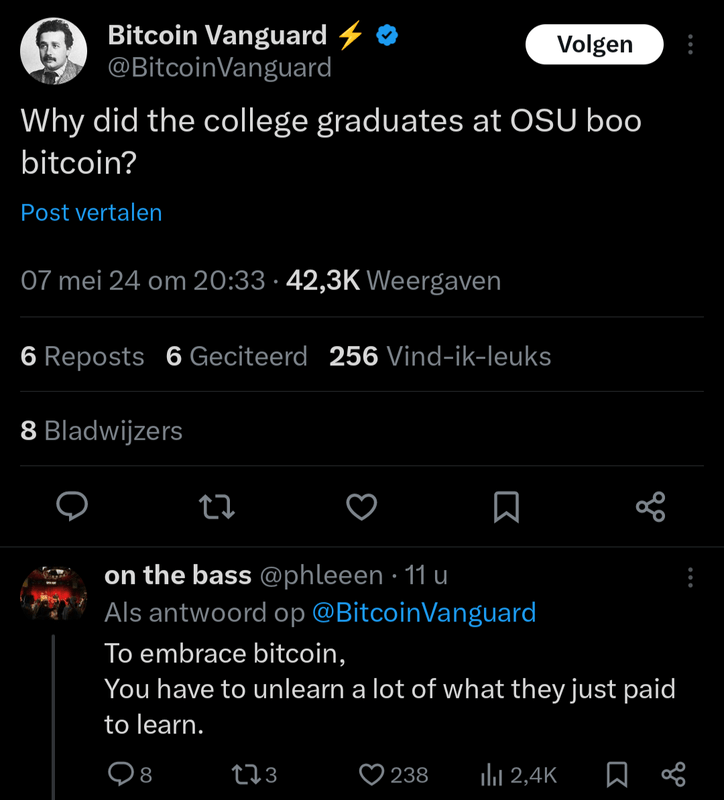Bookmark the main tweet
724x800 pixels.
point(505,508)
